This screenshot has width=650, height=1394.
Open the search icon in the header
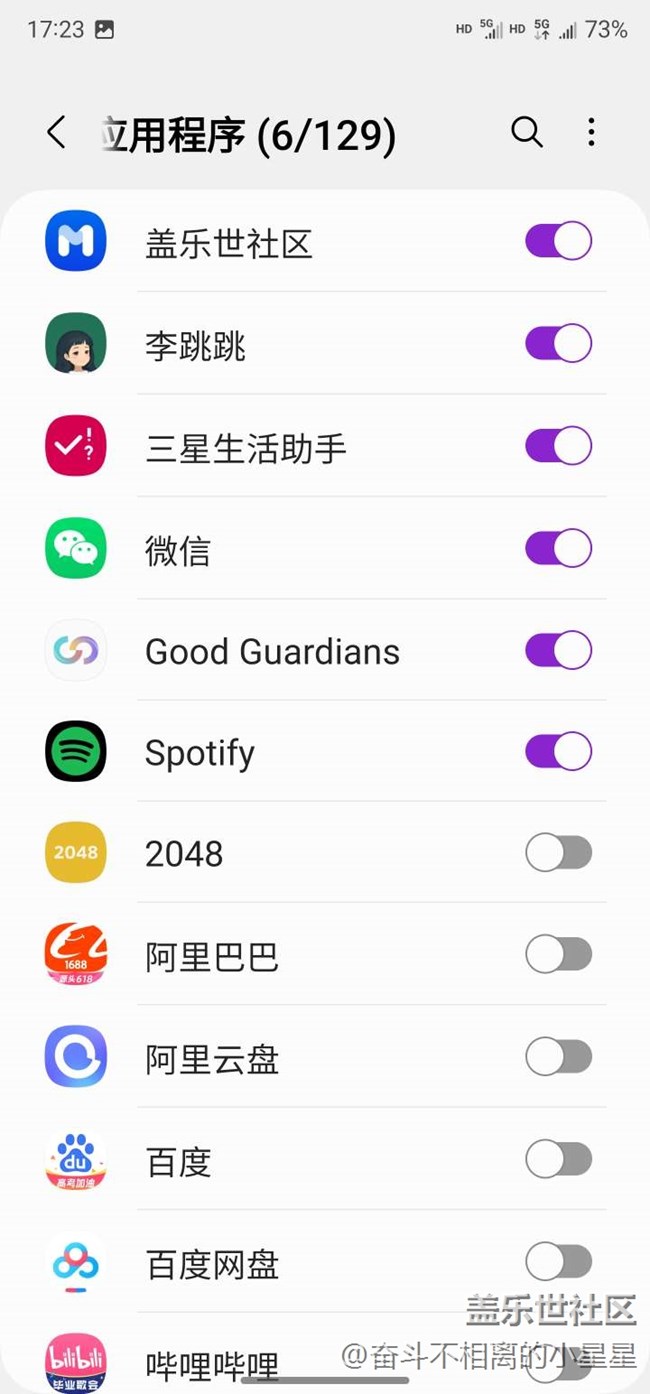(x=527, y=132)
